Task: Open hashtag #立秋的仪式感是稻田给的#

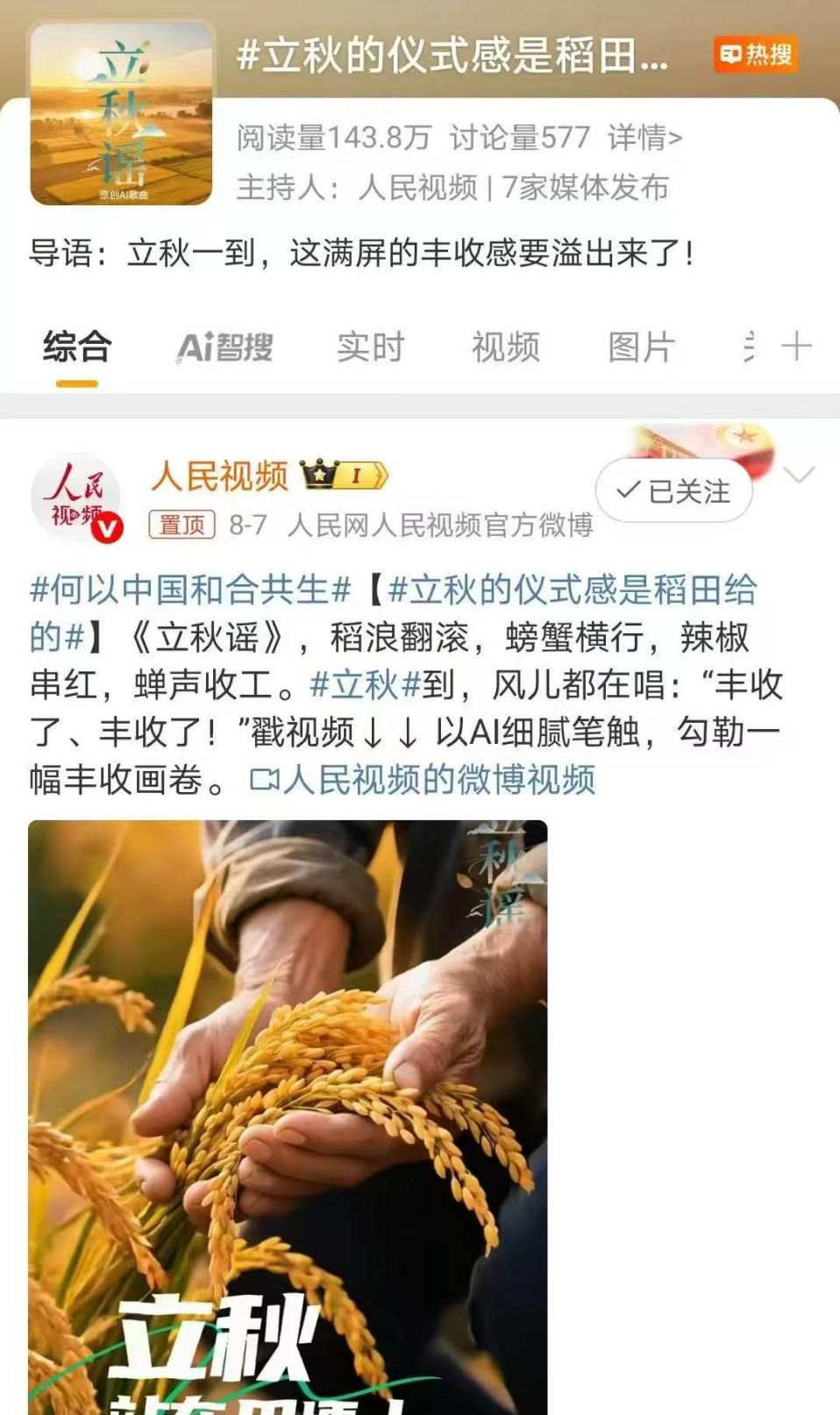Action: (x=572, y=590)
